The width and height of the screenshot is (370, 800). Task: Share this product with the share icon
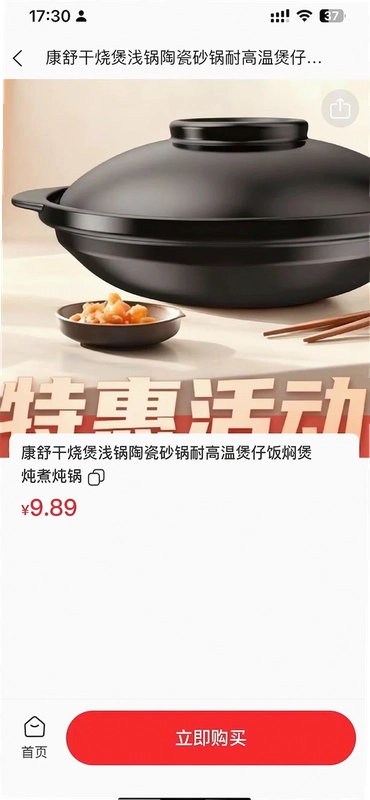click(340, 108)
